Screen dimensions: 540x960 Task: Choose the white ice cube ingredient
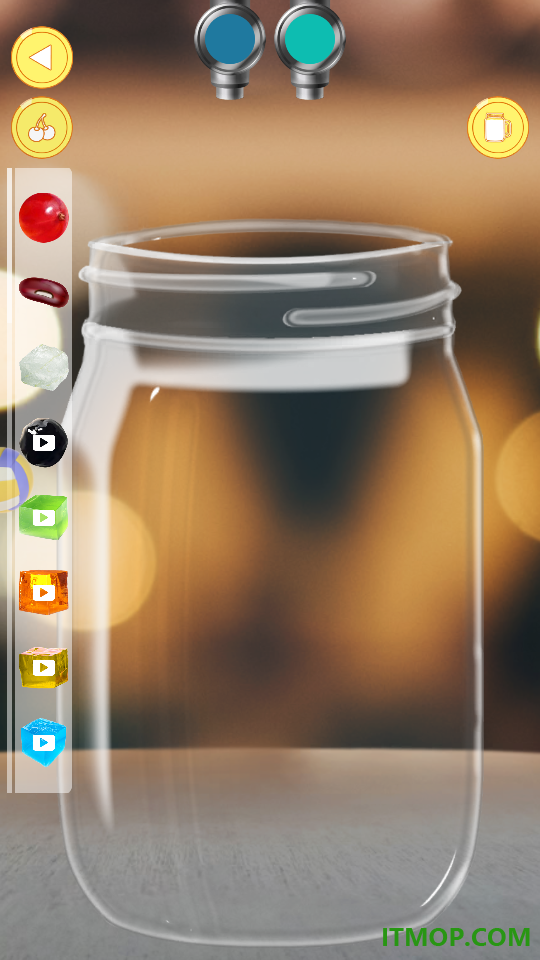coord(43,367)
